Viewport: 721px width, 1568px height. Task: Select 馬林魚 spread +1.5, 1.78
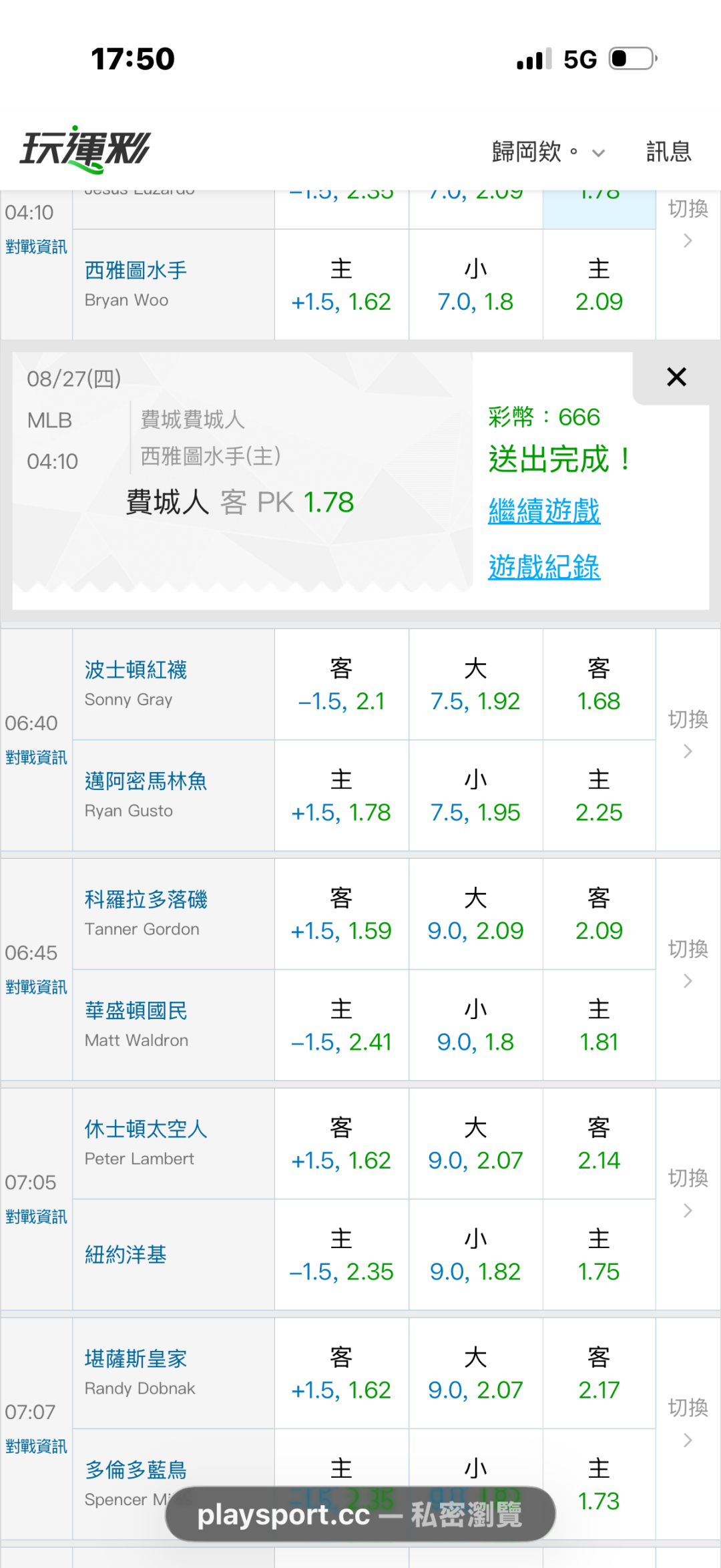point(341,795)
